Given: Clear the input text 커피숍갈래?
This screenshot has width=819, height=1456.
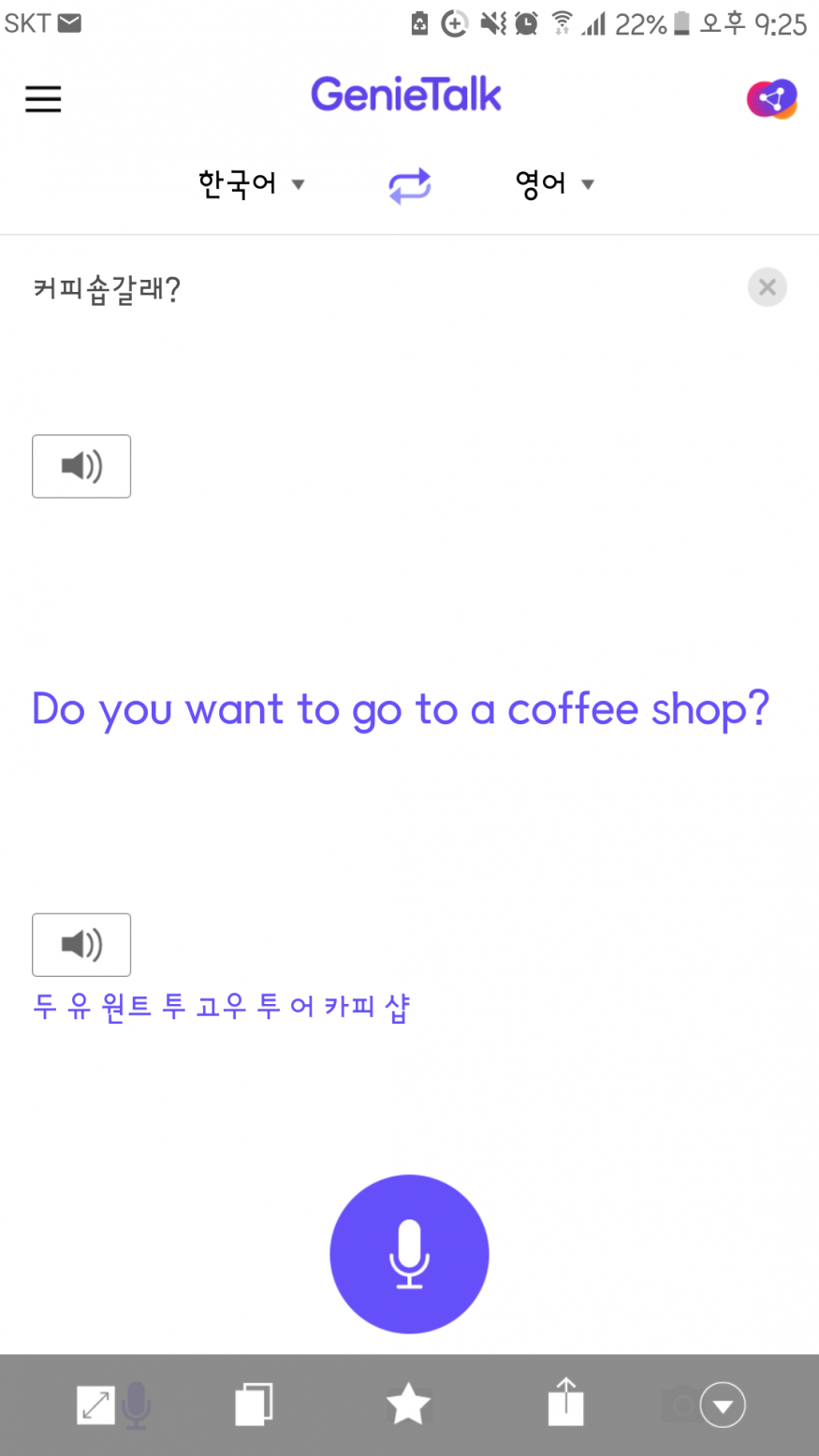Looking at the screenshot, I should coord(767,287).
